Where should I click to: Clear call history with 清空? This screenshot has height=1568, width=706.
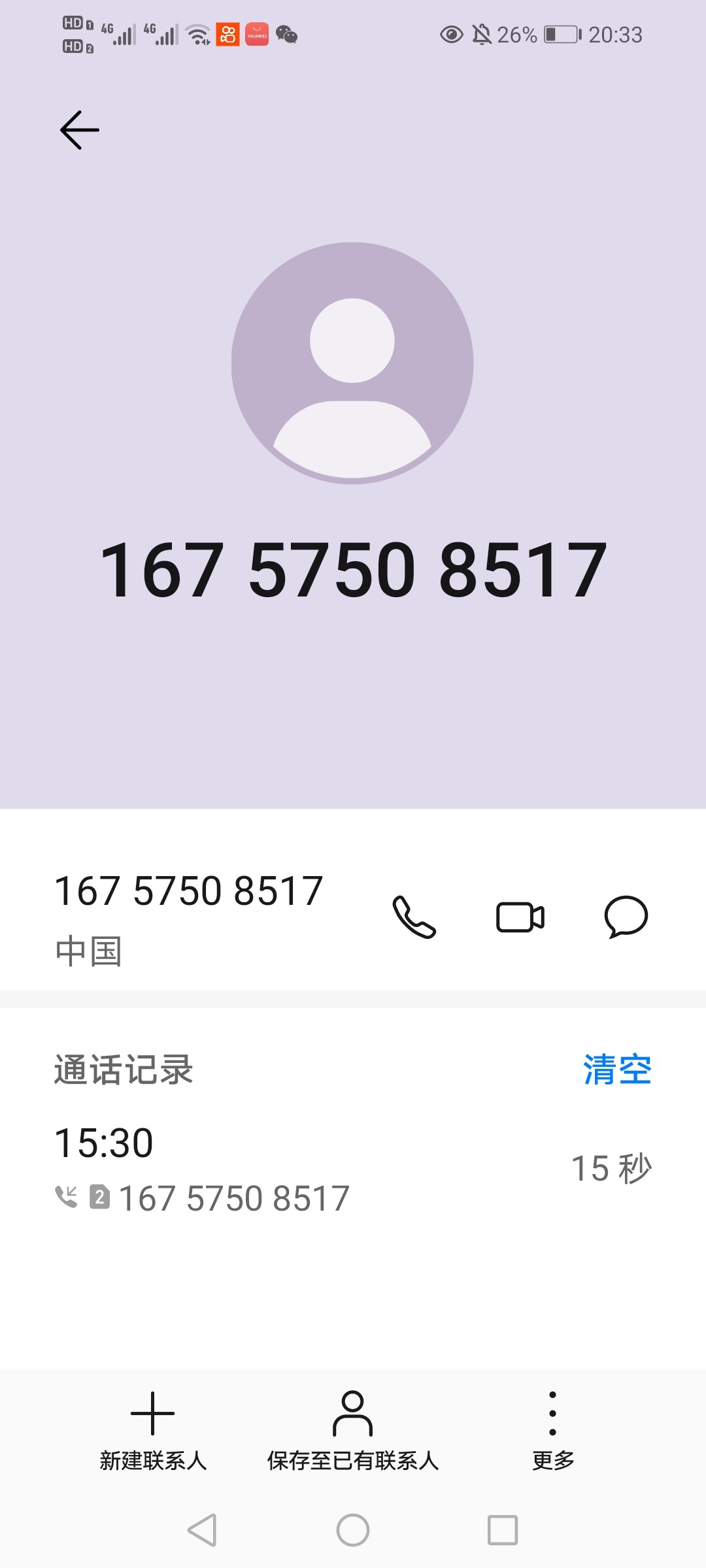(617, 1070)
